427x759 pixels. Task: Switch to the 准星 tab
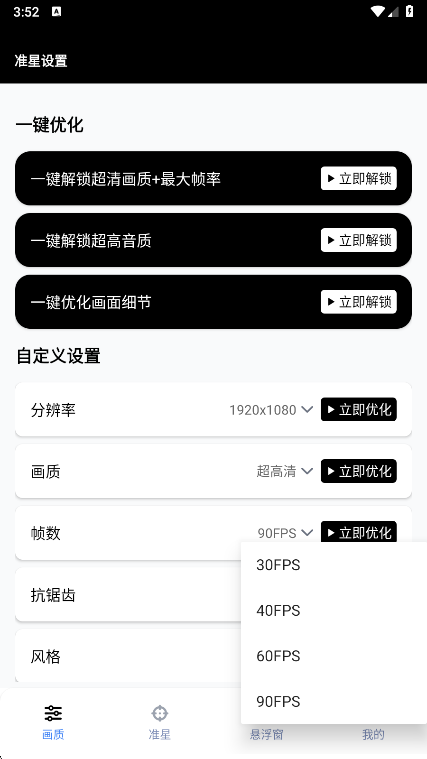point(160,723)
